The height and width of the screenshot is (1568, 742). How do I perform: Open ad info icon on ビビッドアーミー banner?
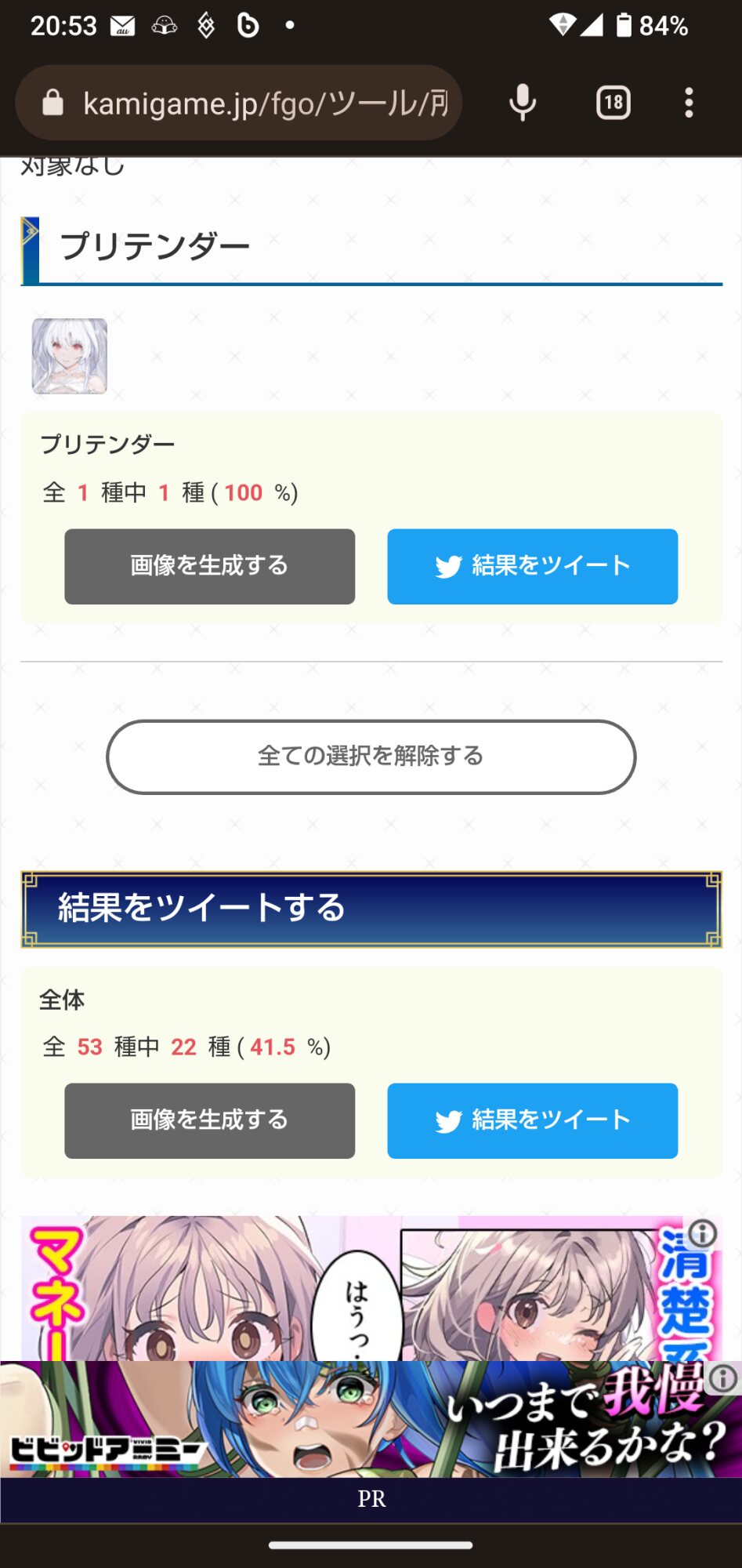[723, 1377]
